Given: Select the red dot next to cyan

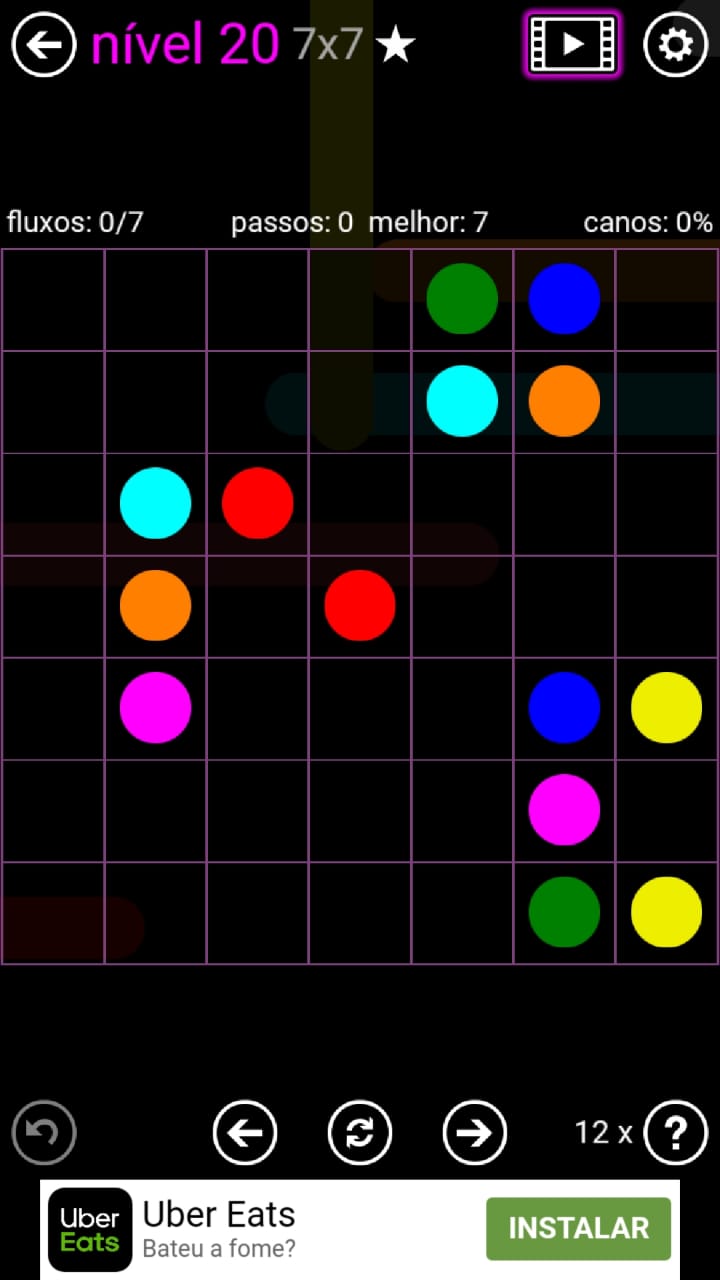Looking at the screenshot, I should [x=257, y=503].
